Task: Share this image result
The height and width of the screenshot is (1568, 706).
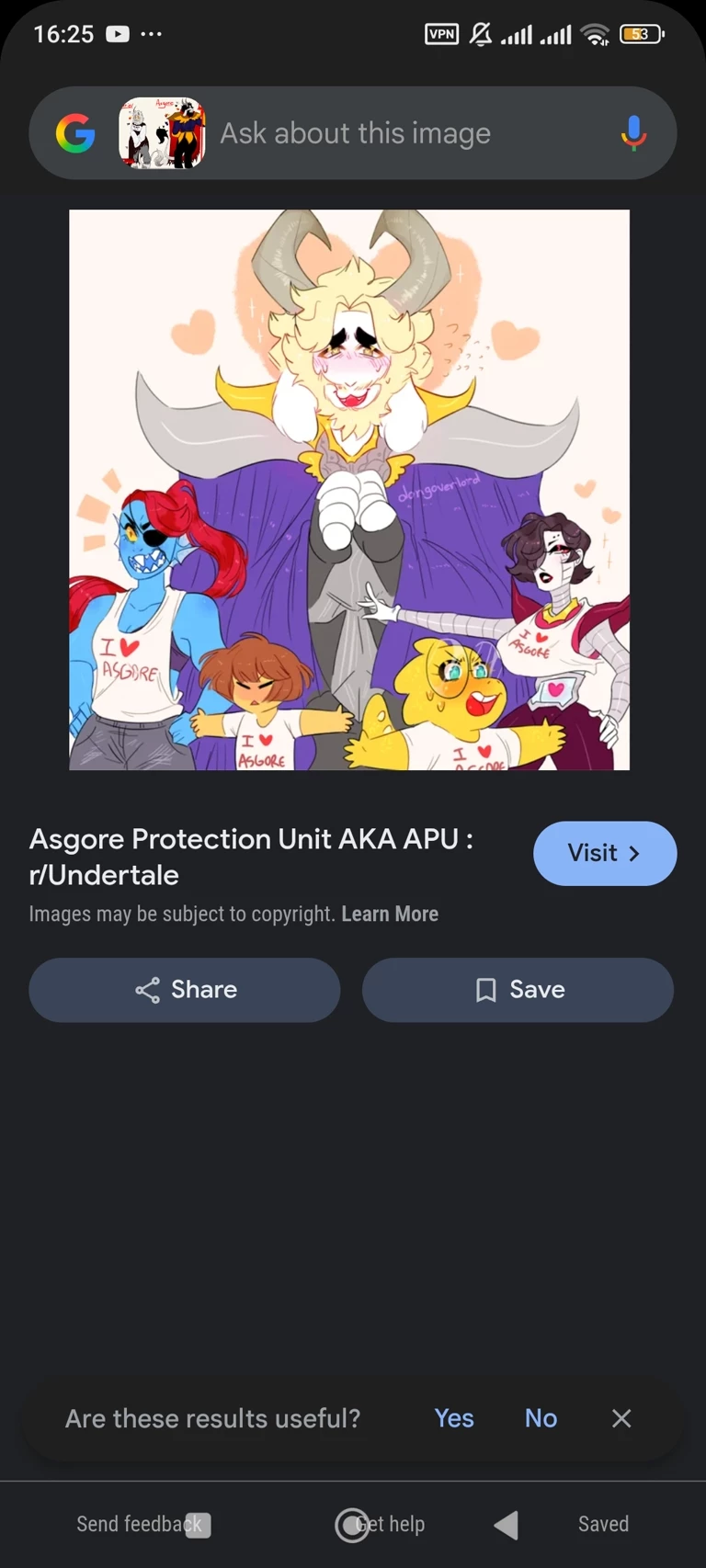Action: point(185,990)
